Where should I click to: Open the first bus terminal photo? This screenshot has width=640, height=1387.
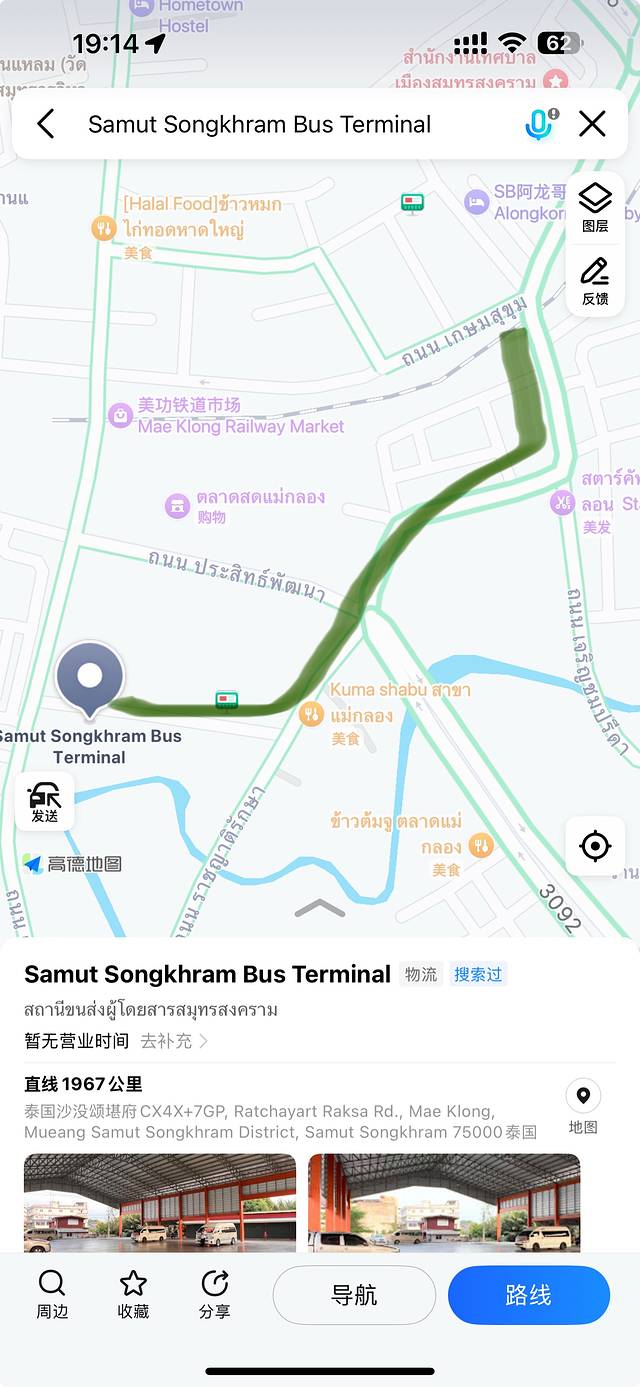tap(160, 1202)
